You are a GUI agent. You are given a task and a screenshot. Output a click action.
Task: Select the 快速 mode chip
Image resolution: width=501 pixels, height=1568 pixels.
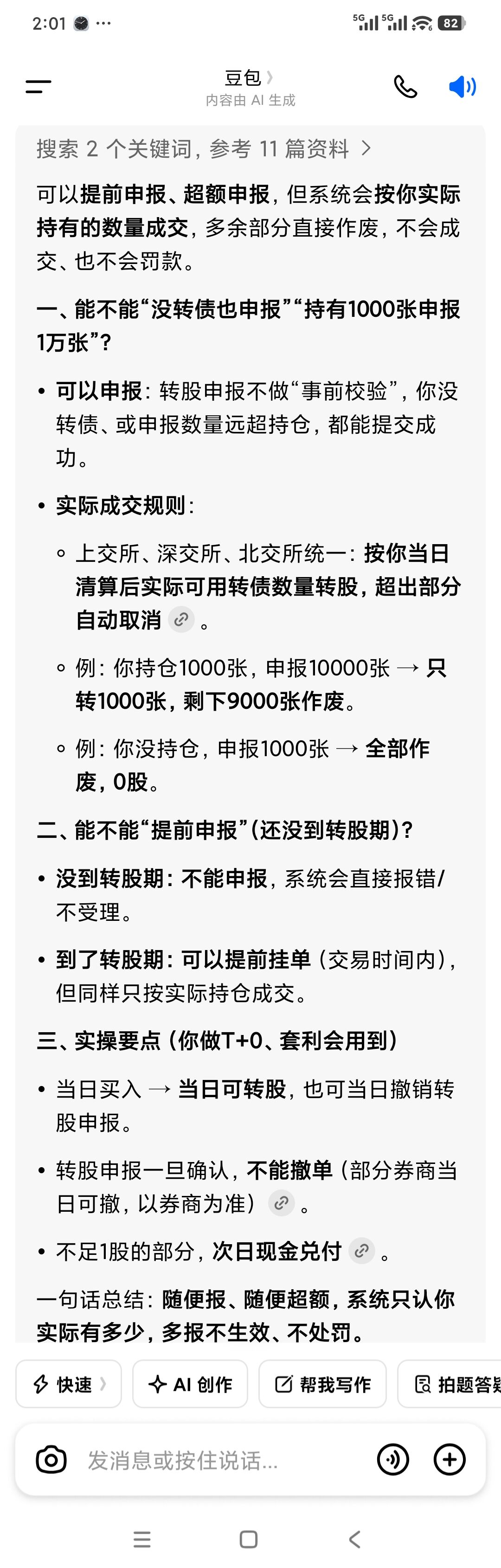coord(69,1383)
